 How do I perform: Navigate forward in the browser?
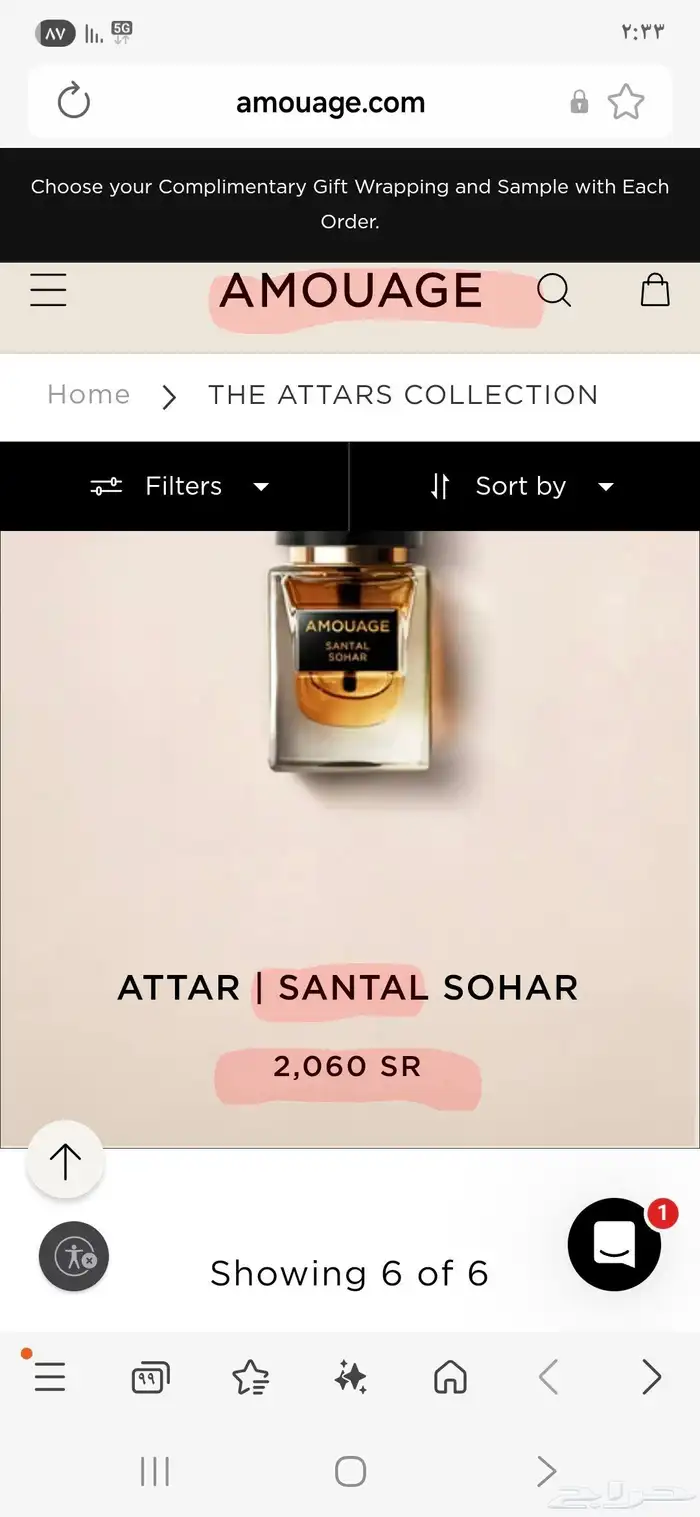[651, 1378]
